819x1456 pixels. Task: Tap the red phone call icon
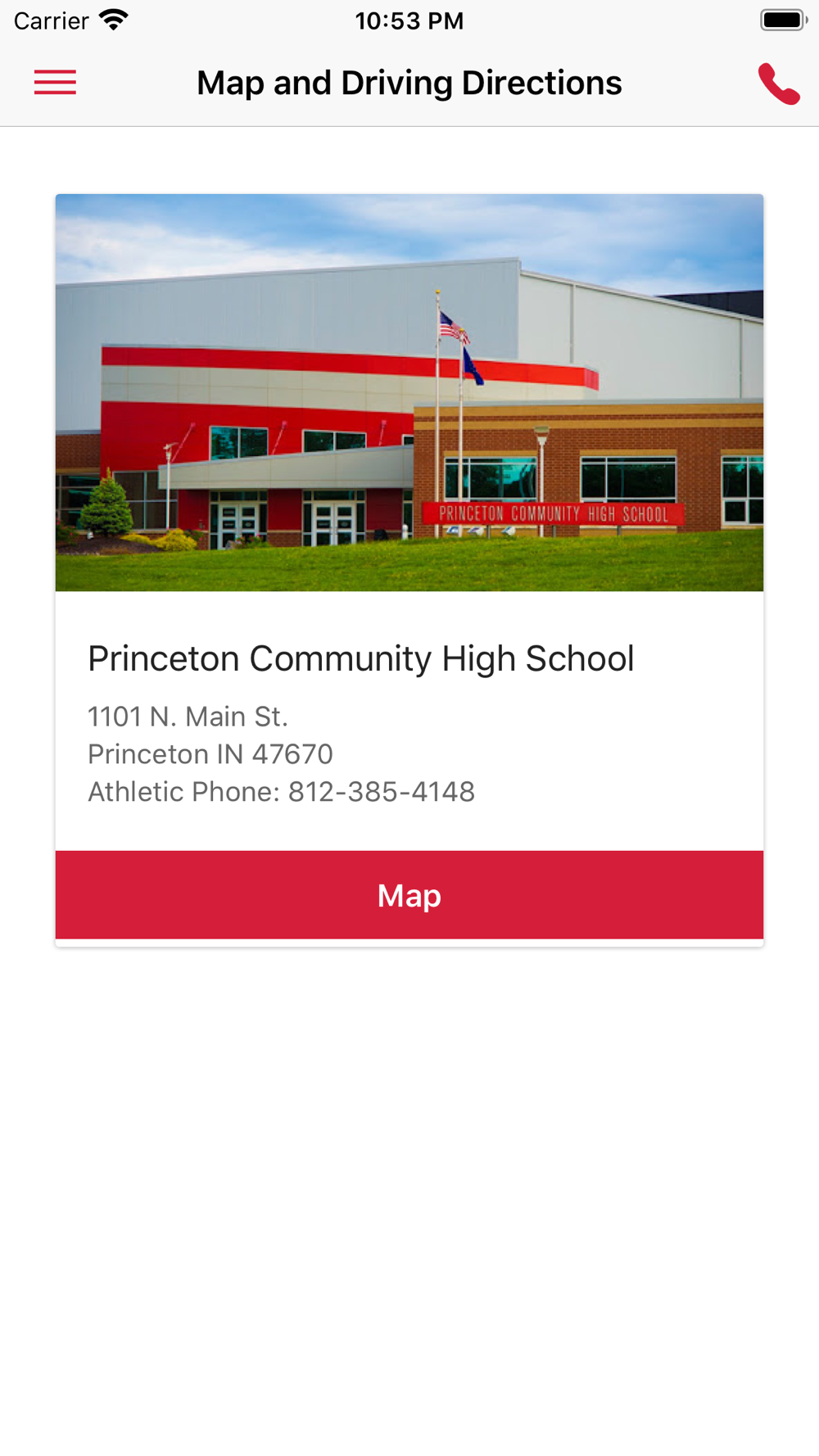pos(779,84)
